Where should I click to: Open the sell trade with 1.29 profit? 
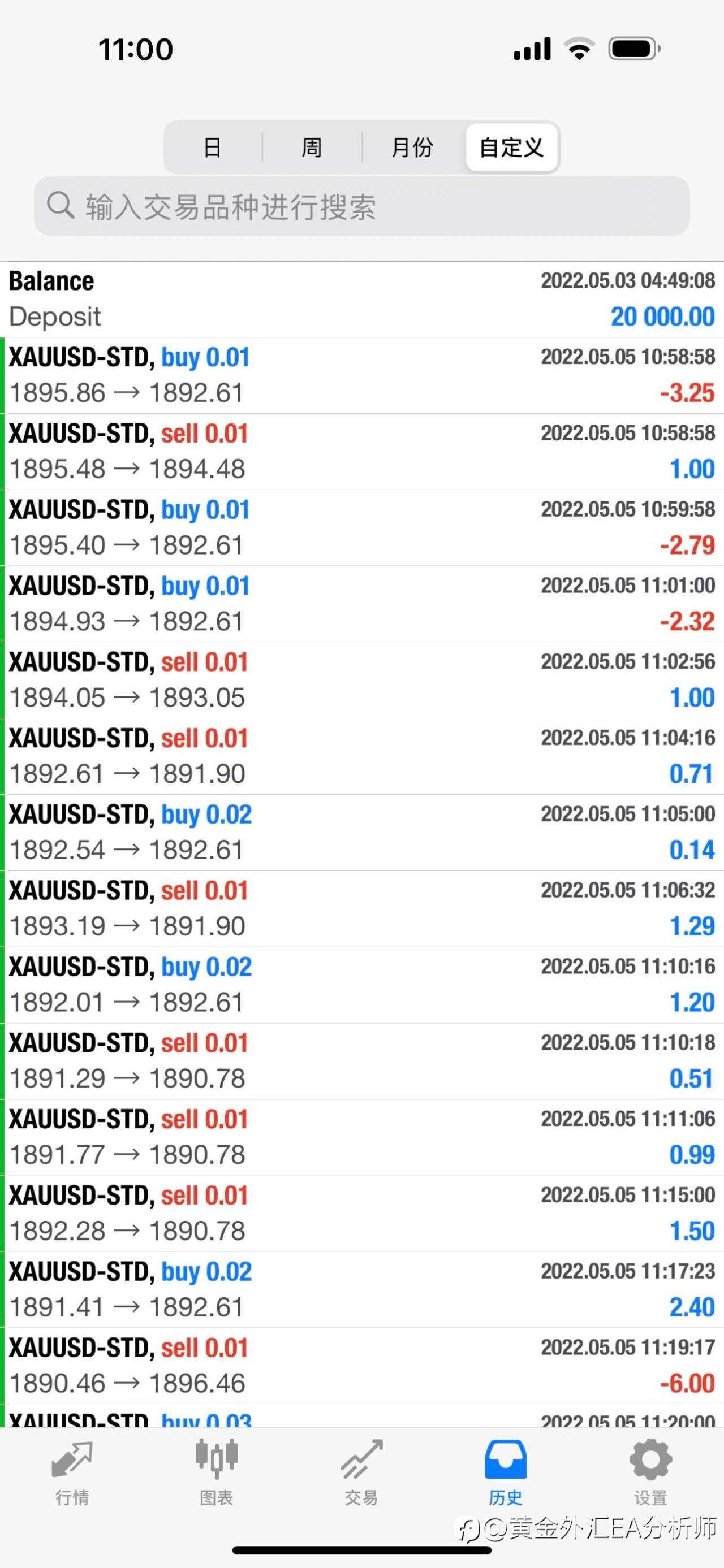(x=361, y=909)
